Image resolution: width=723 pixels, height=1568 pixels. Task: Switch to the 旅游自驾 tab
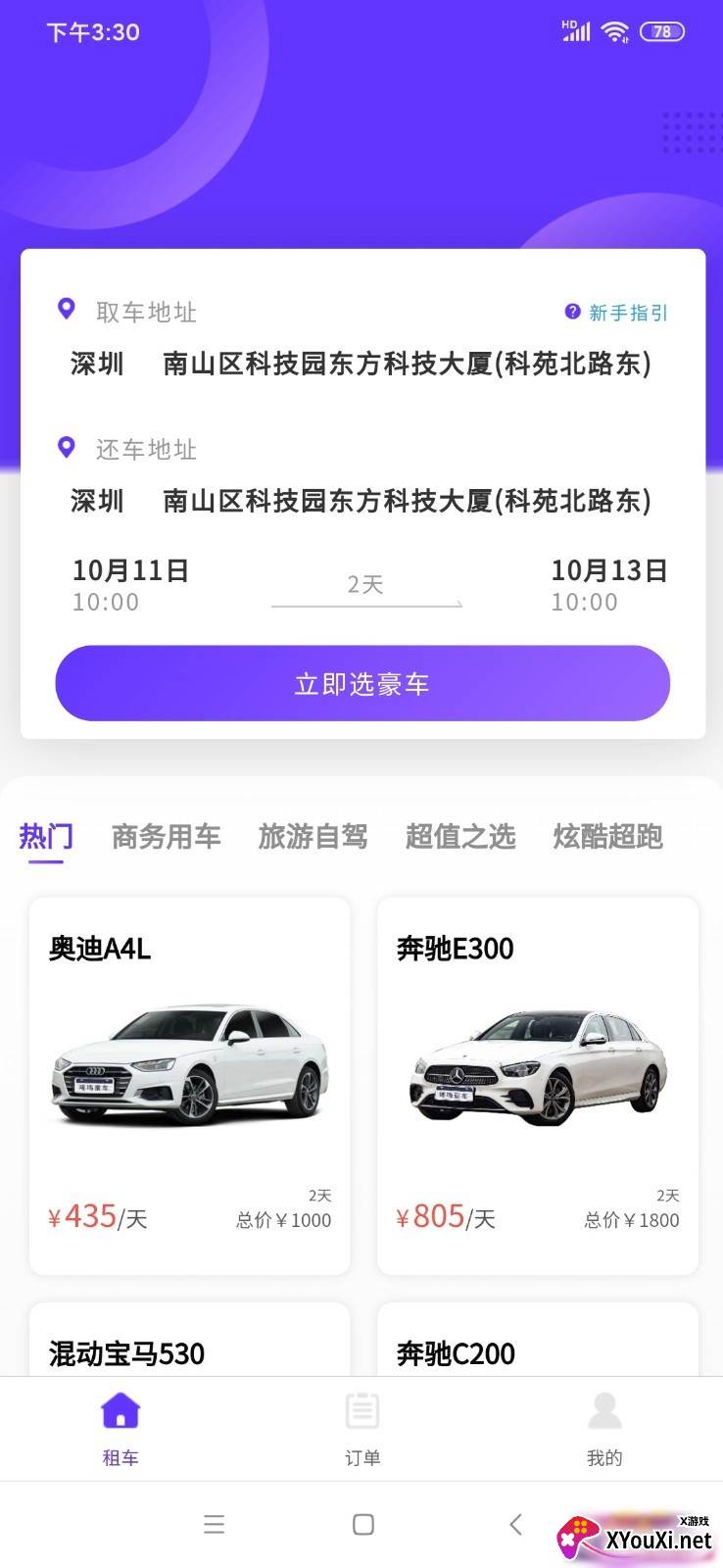(313, 836)
